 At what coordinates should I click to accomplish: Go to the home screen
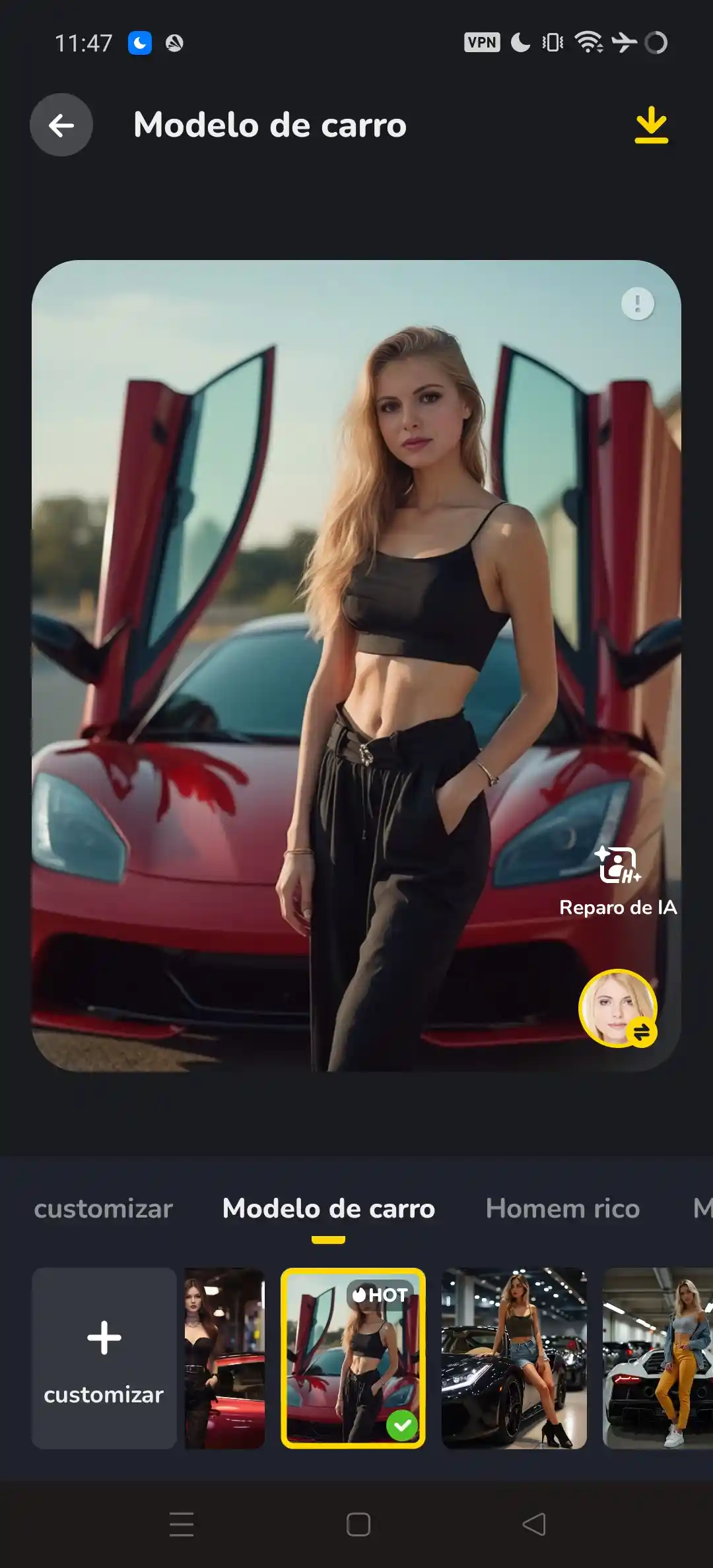(x=358, y=1524)
